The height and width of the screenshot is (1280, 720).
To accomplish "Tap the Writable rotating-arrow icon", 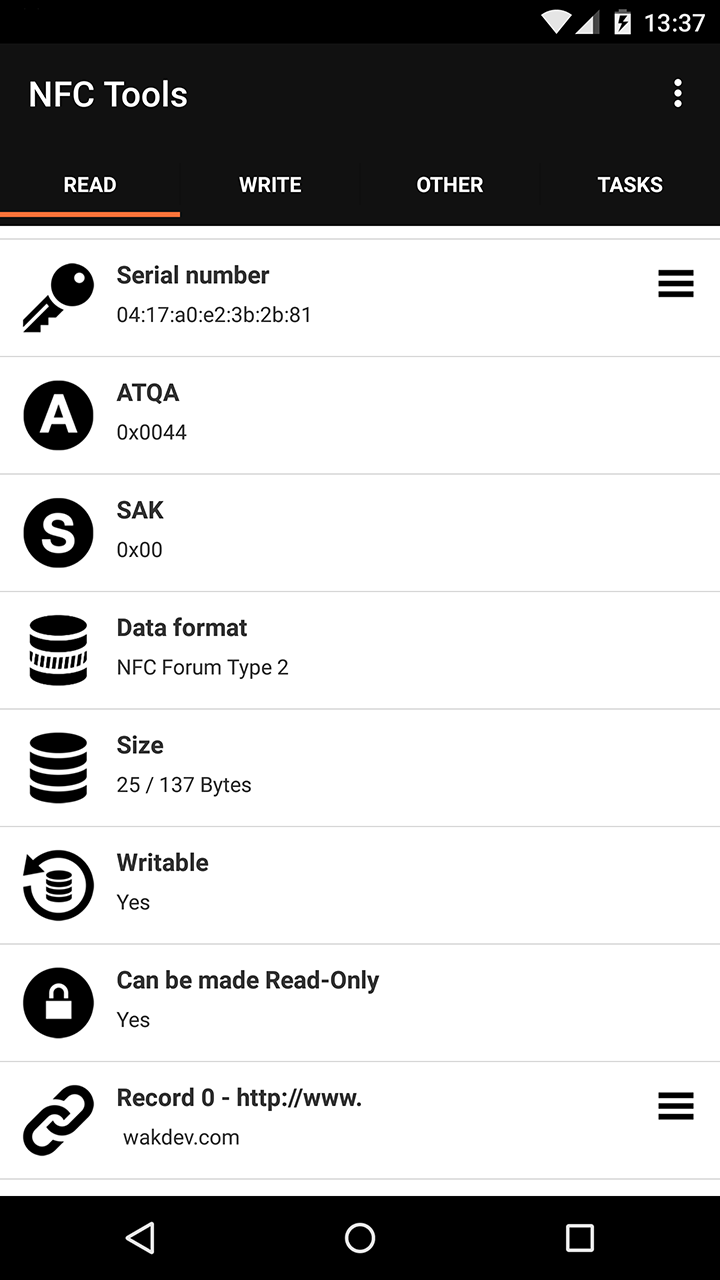I will [x=57, y=885].
